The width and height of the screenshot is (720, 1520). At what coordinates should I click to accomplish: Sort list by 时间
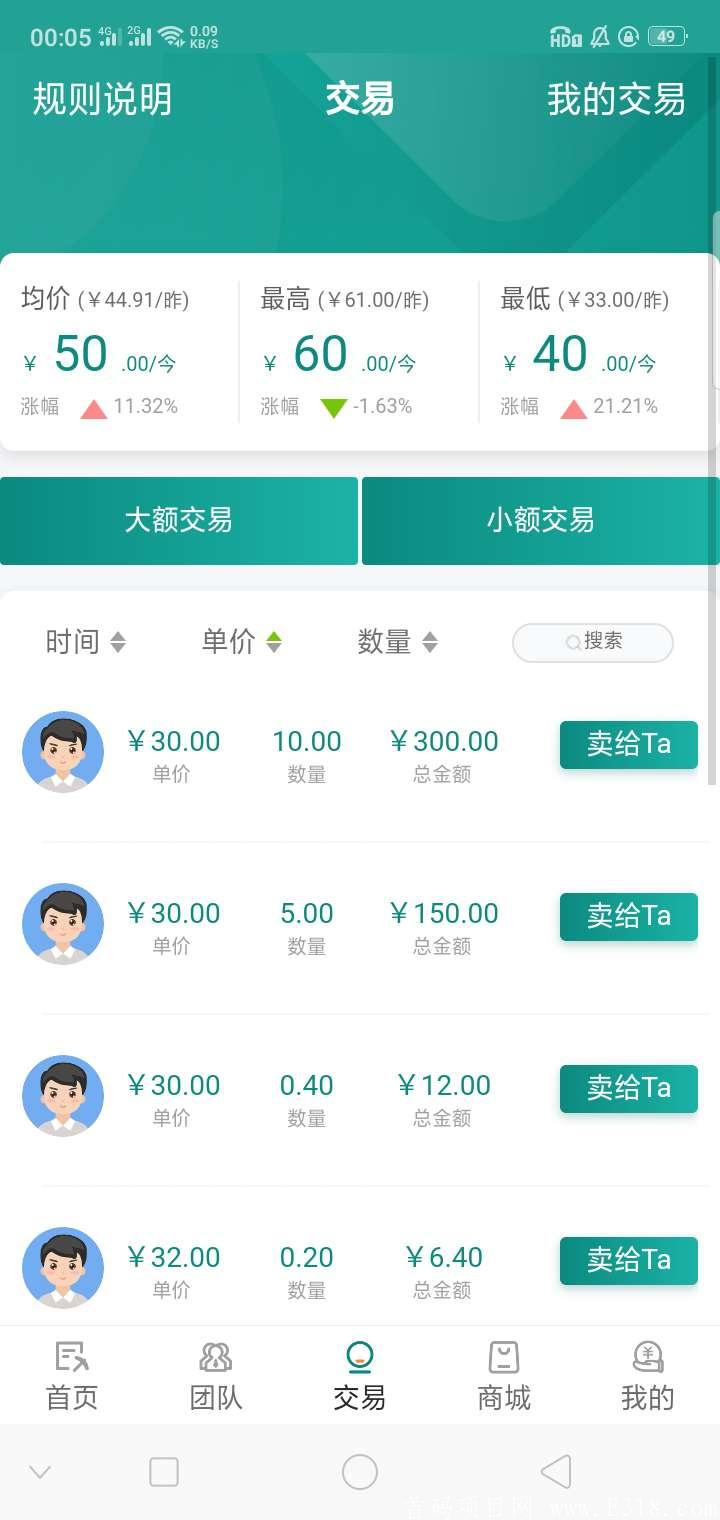[x=86, y=642]
